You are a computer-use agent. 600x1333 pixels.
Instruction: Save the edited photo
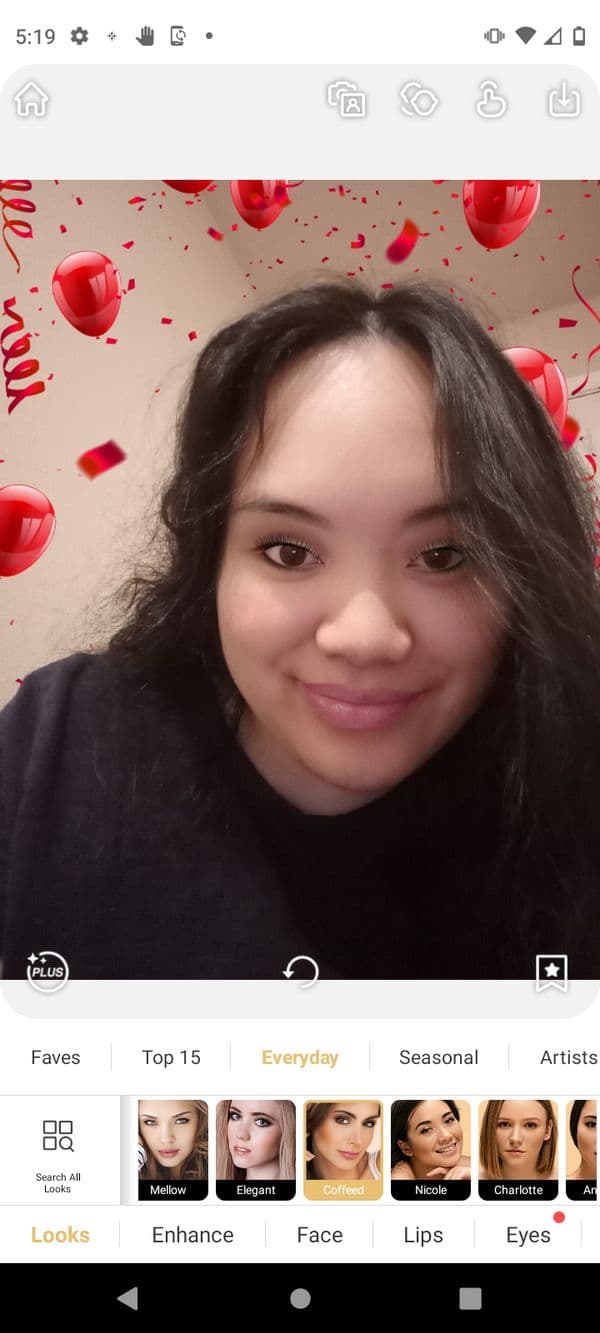564,99
